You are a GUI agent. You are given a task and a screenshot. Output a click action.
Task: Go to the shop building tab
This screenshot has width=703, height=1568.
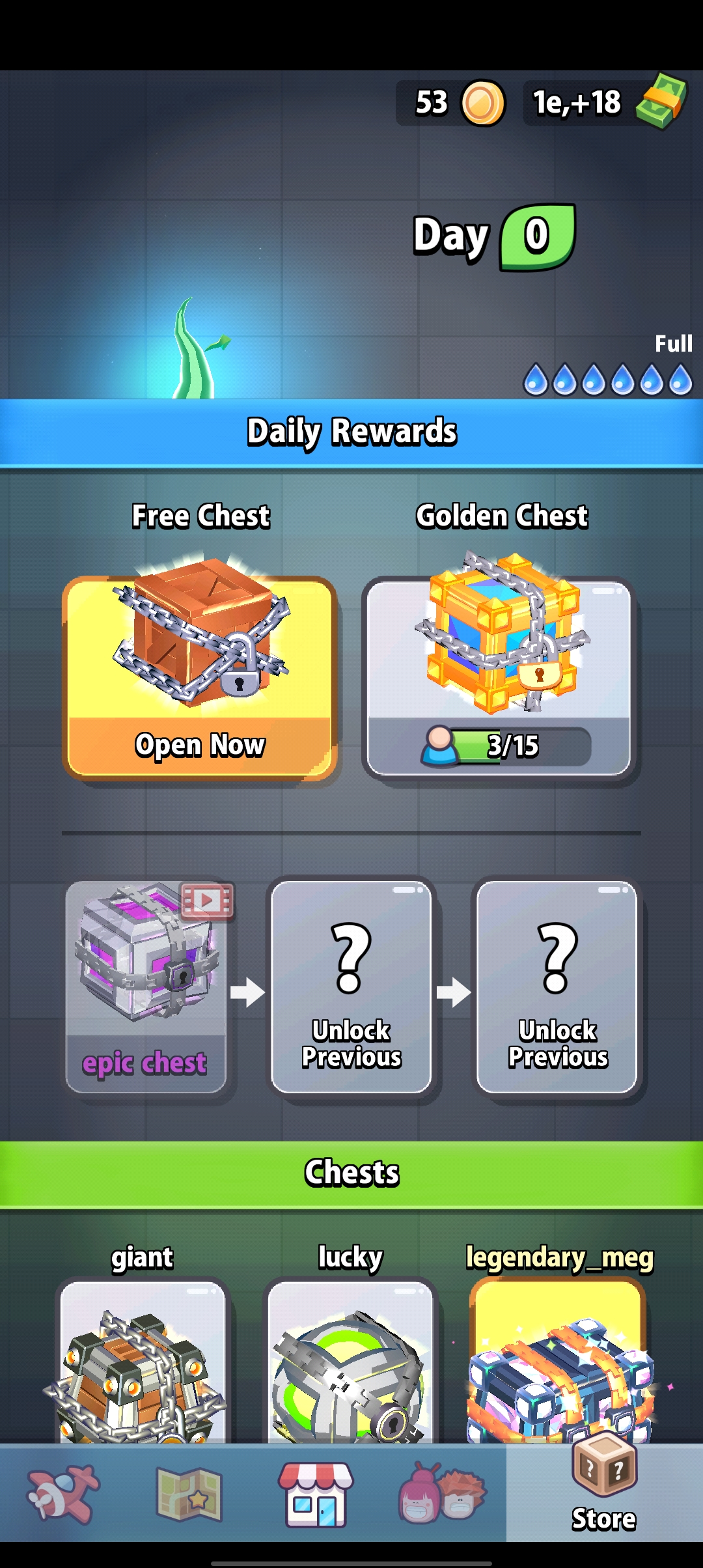point(316,1494)
